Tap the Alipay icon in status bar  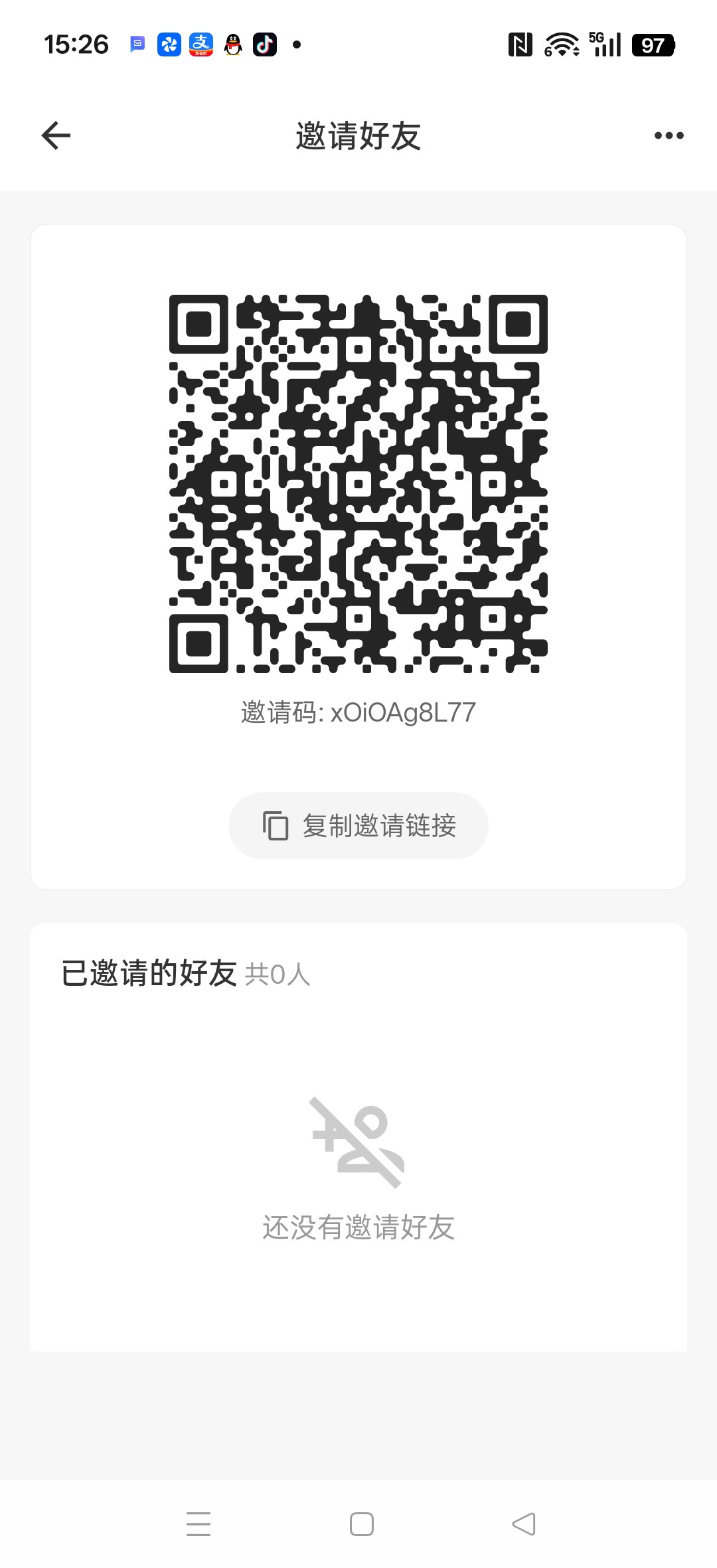(x=200, y=44)
